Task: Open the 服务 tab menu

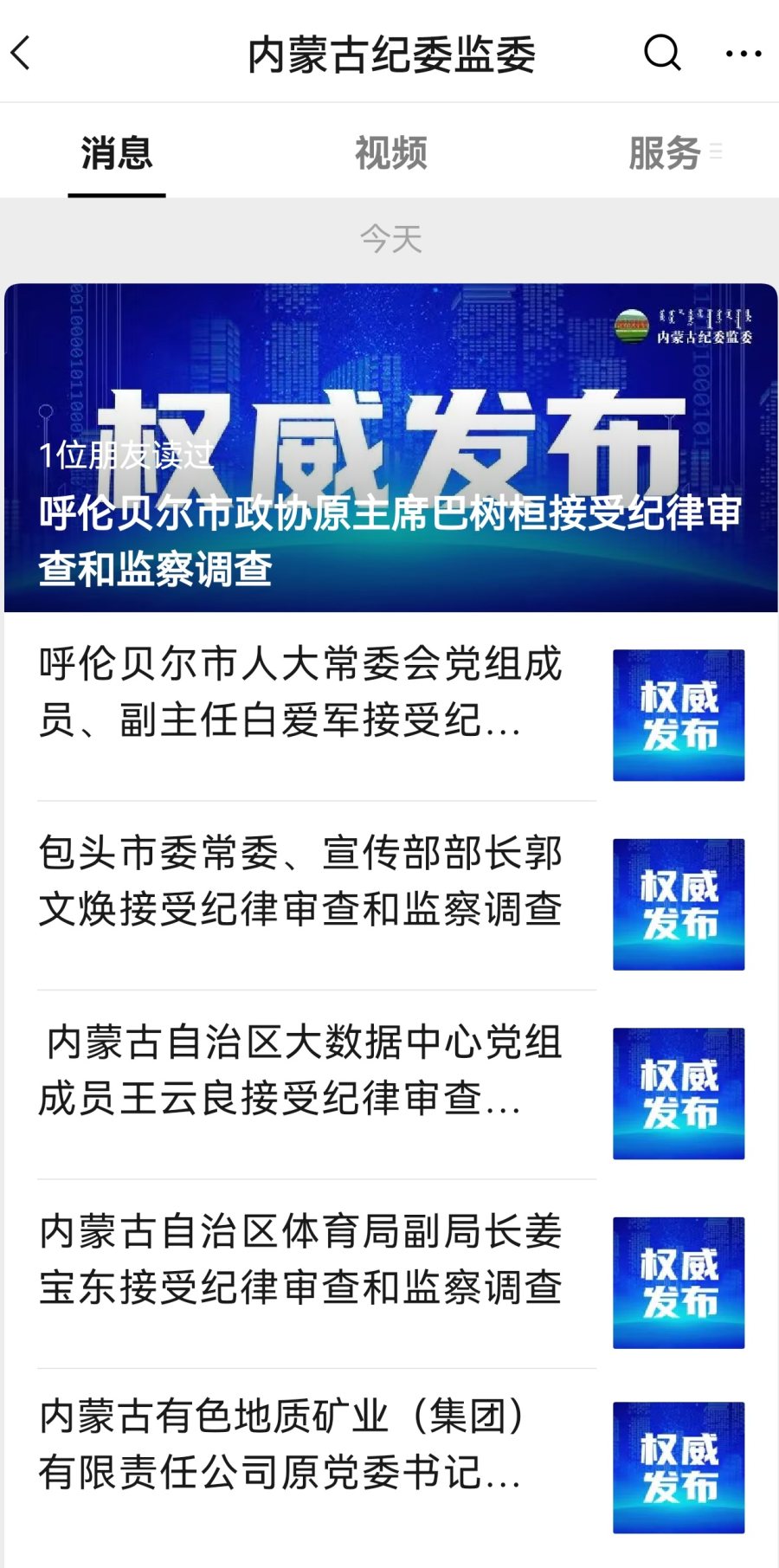Action: pyautogui.click(x=665, y=153)
